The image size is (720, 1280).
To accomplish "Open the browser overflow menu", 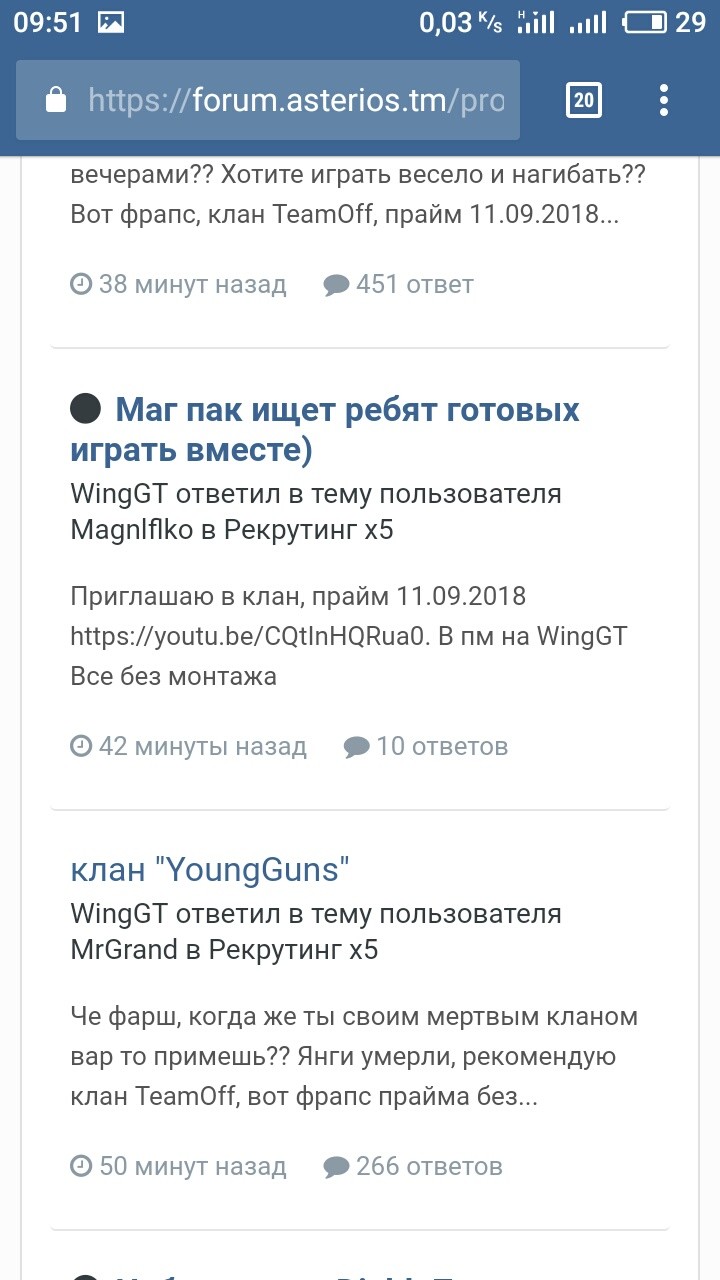I will 664,100.
